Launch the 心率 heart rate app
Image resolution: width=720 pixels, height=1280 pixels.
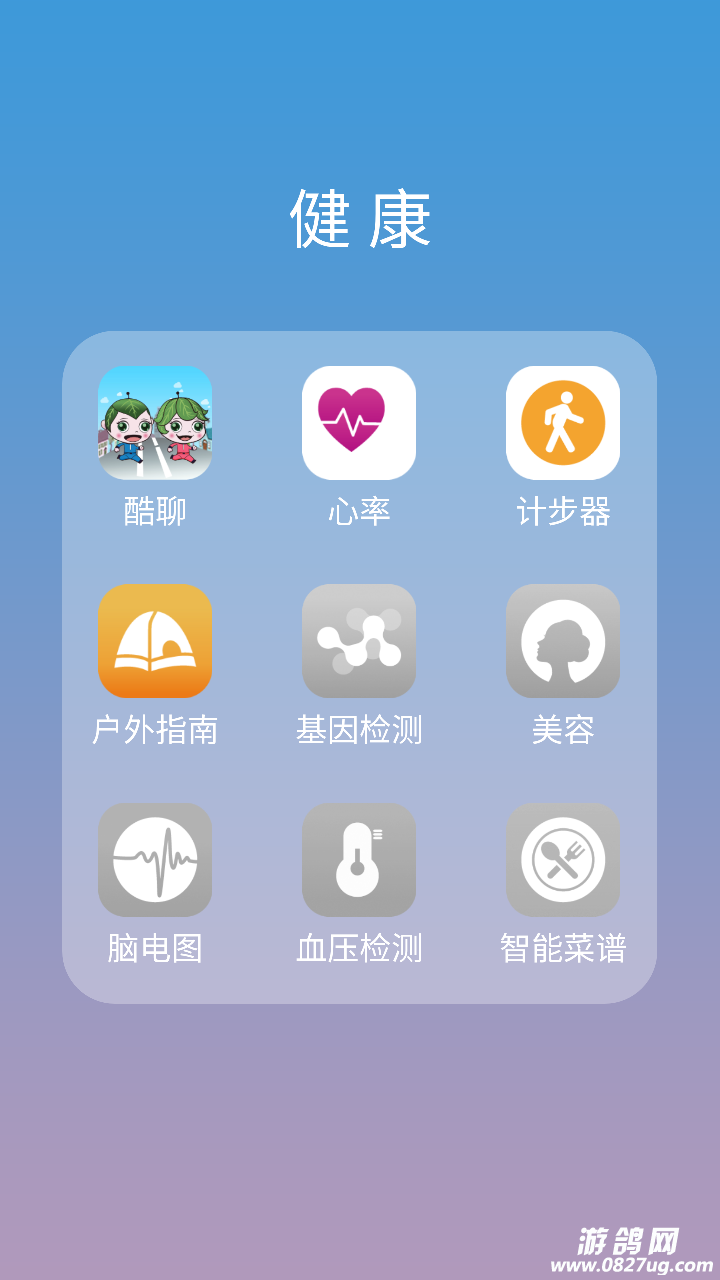point(359,423)
